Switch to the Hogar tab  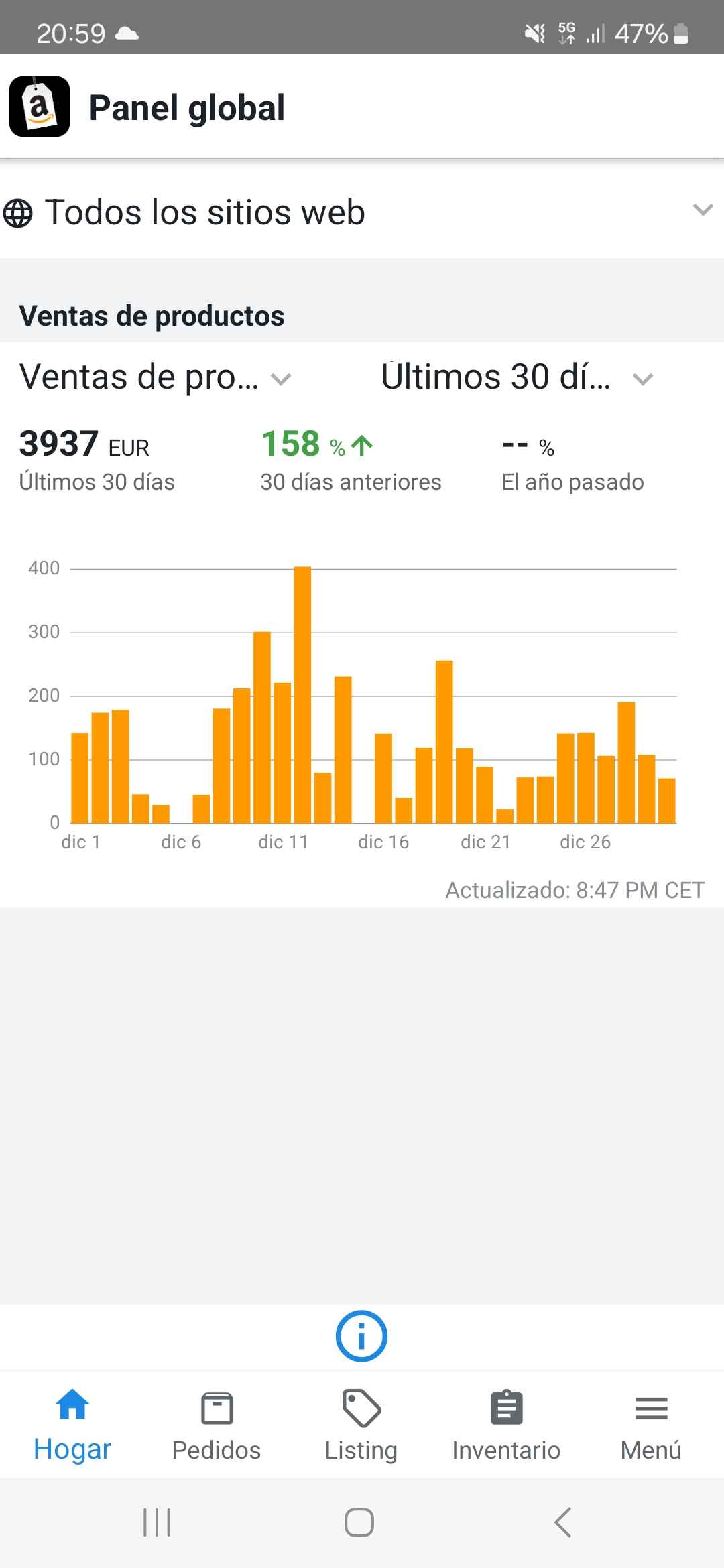pyautogui.click(x=72, y=1425)
